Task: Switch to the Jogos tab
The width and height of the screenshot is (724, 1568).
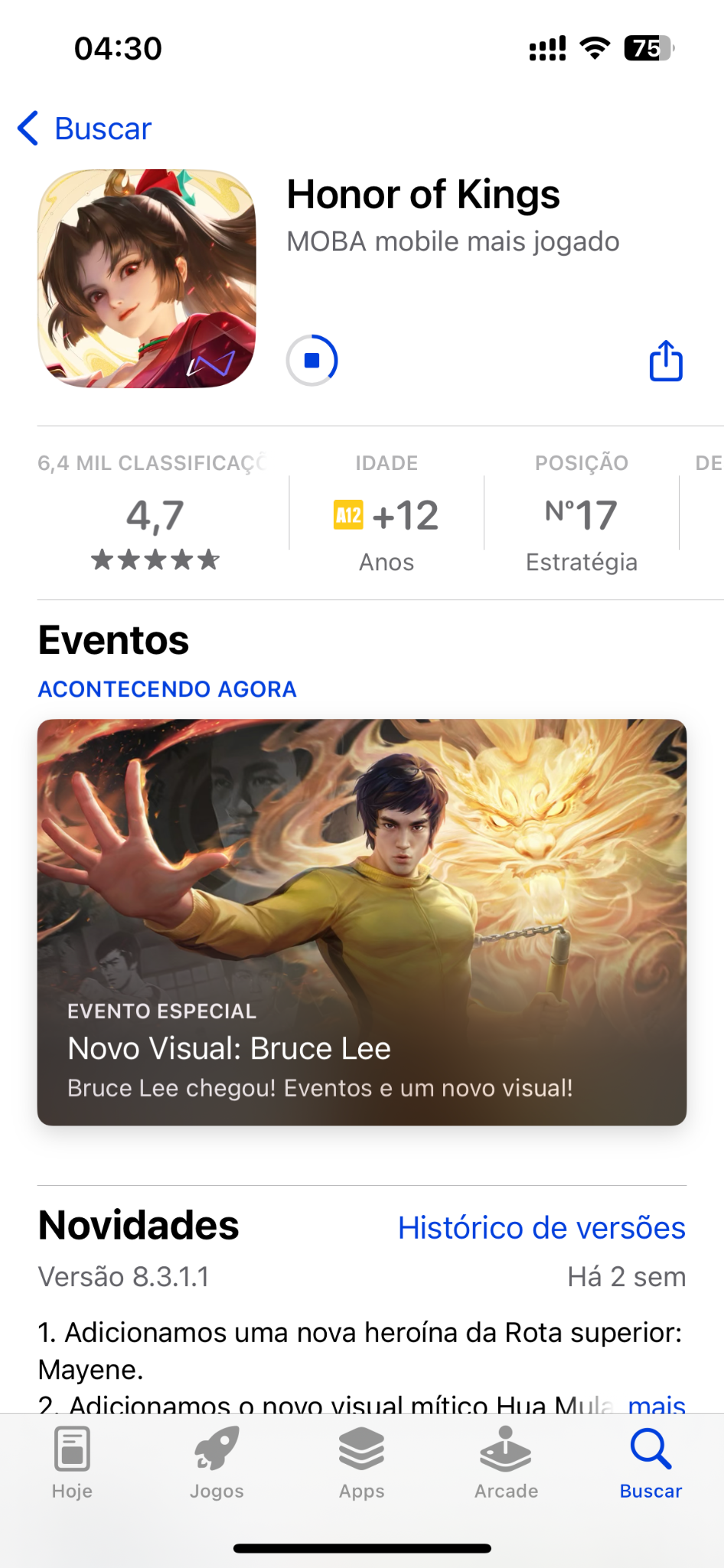Action: pos(217,1462)
